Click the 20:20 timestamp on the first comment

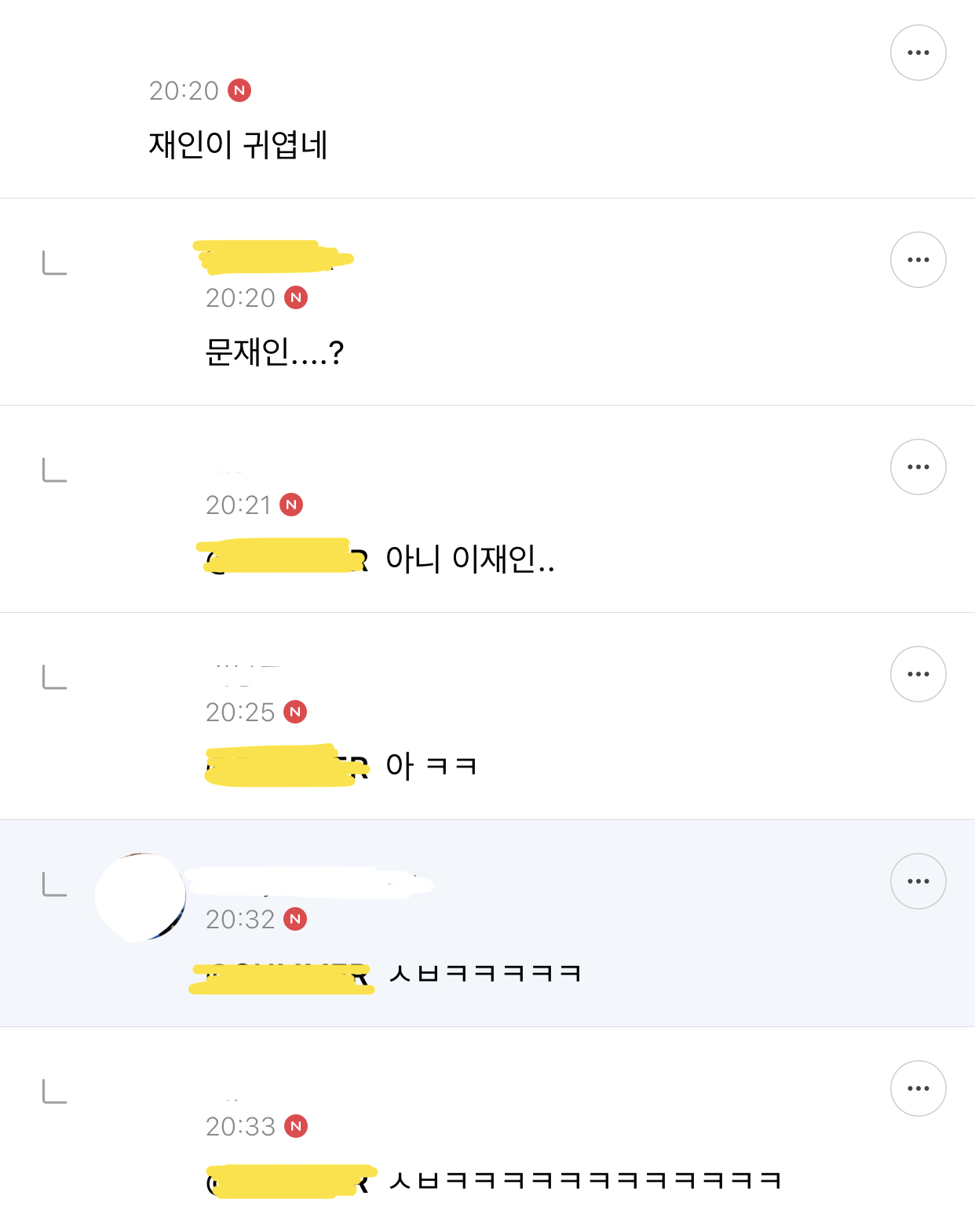pyautogui.click(x=183, y=90)
